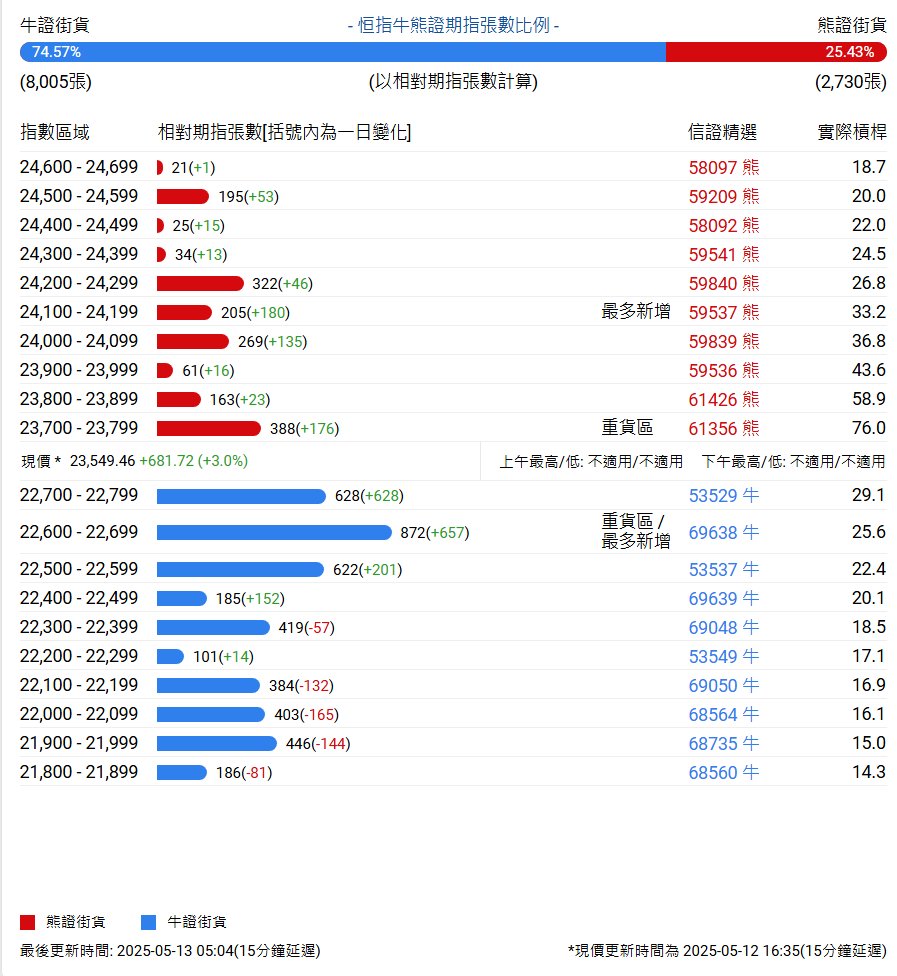Tap bear warrant code 59839
Viewport: 897px width, 976px height.
click(x=723, y=341)
